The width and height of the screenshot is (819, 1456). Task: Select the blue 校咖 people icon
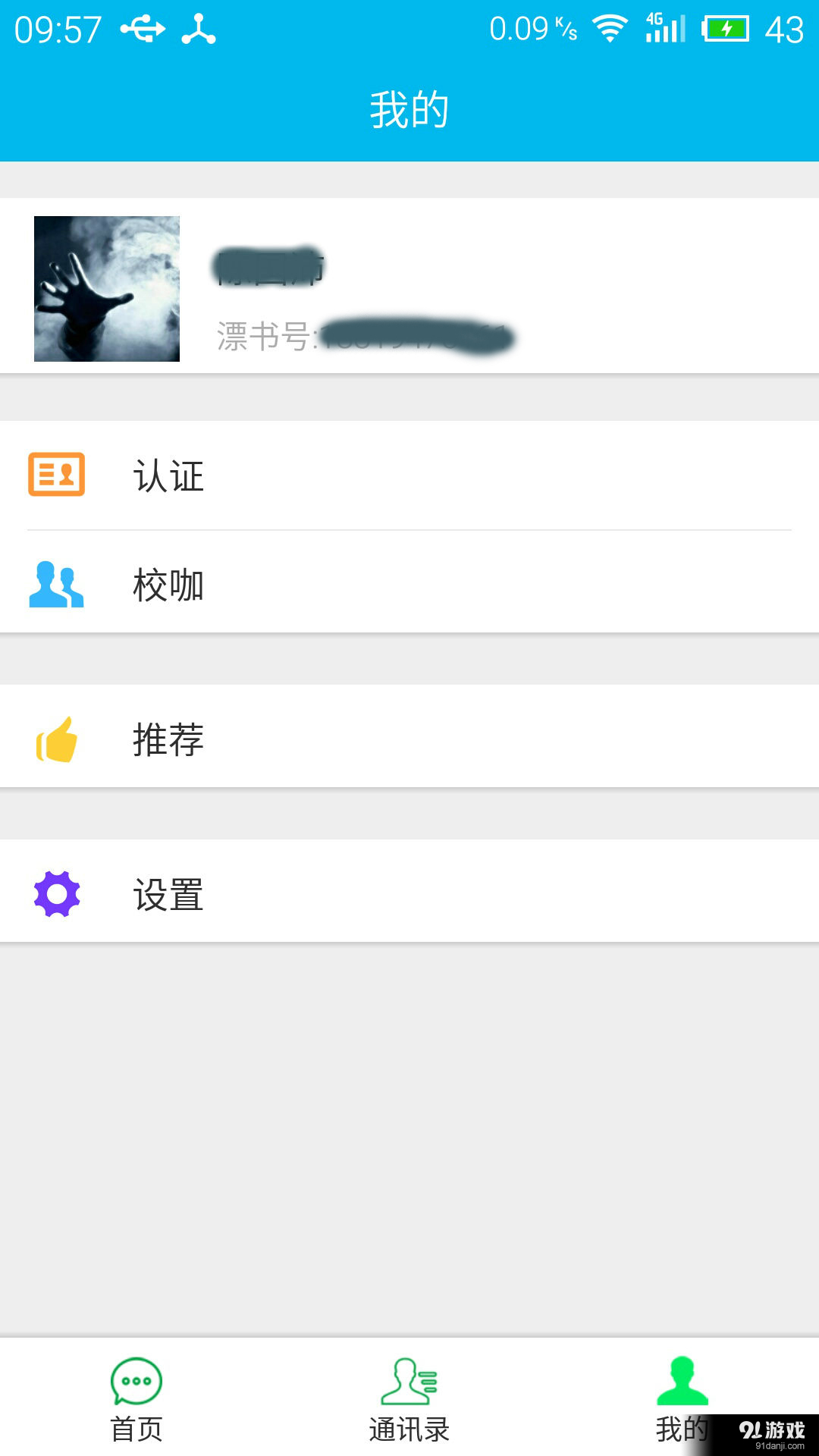tap(58, 584)
